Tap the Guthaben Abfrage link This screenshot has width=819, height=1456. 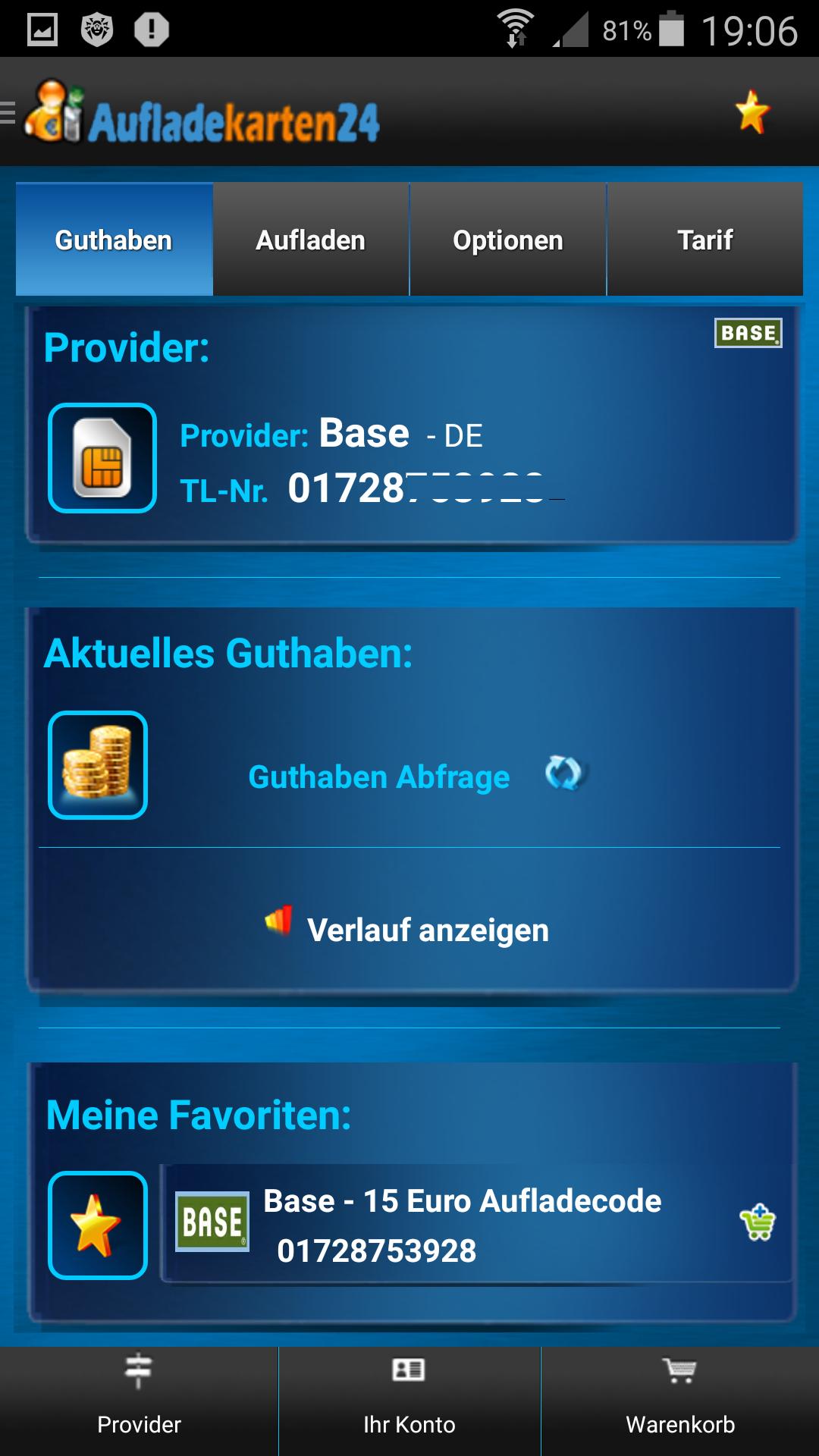[x=379, y=776]
